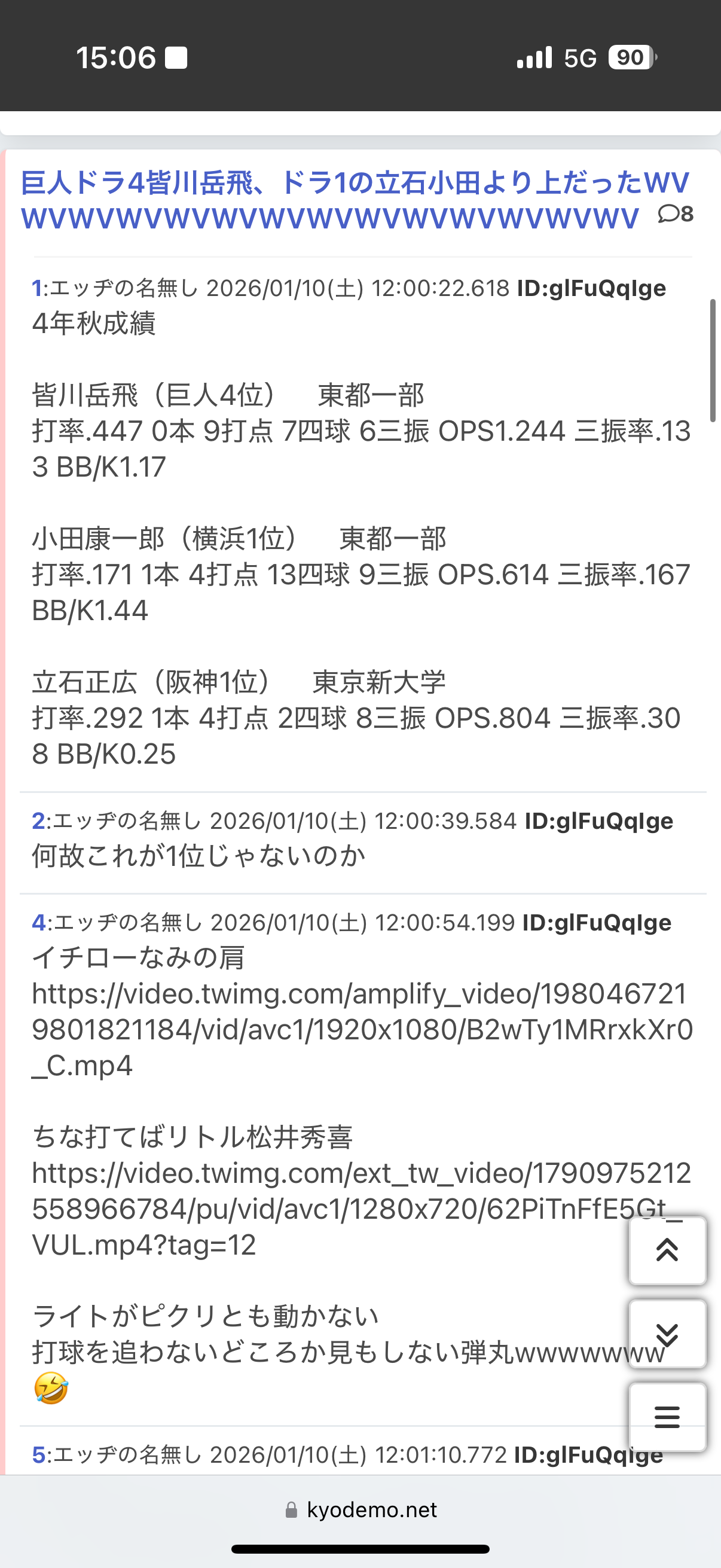Screen dimensions: 721x1568
Task: Tap post number 1 link
Action: (x=36, y=288)
